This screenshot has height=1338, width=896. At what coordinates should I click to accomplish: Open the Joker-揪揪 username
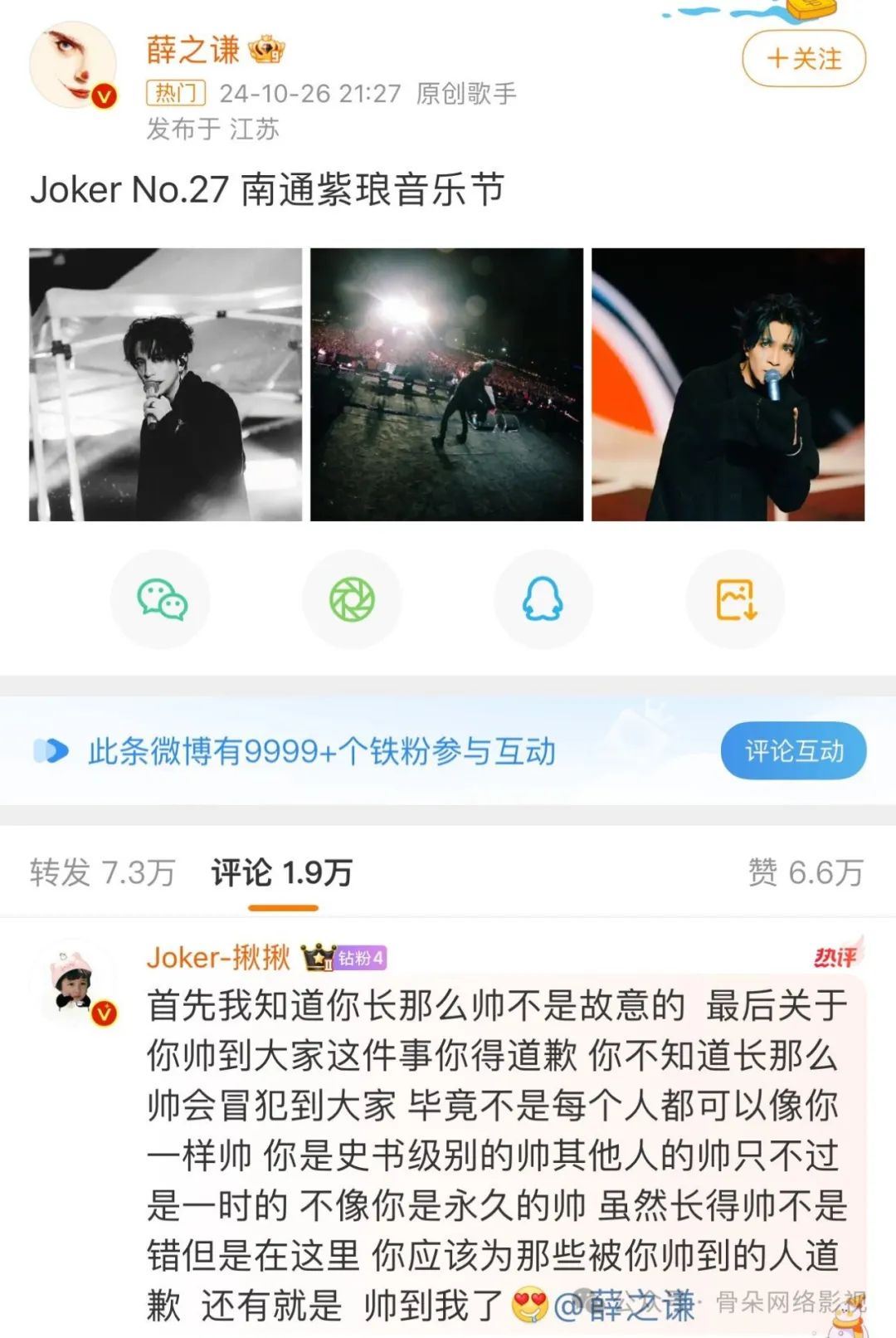(x=218, y=958)
